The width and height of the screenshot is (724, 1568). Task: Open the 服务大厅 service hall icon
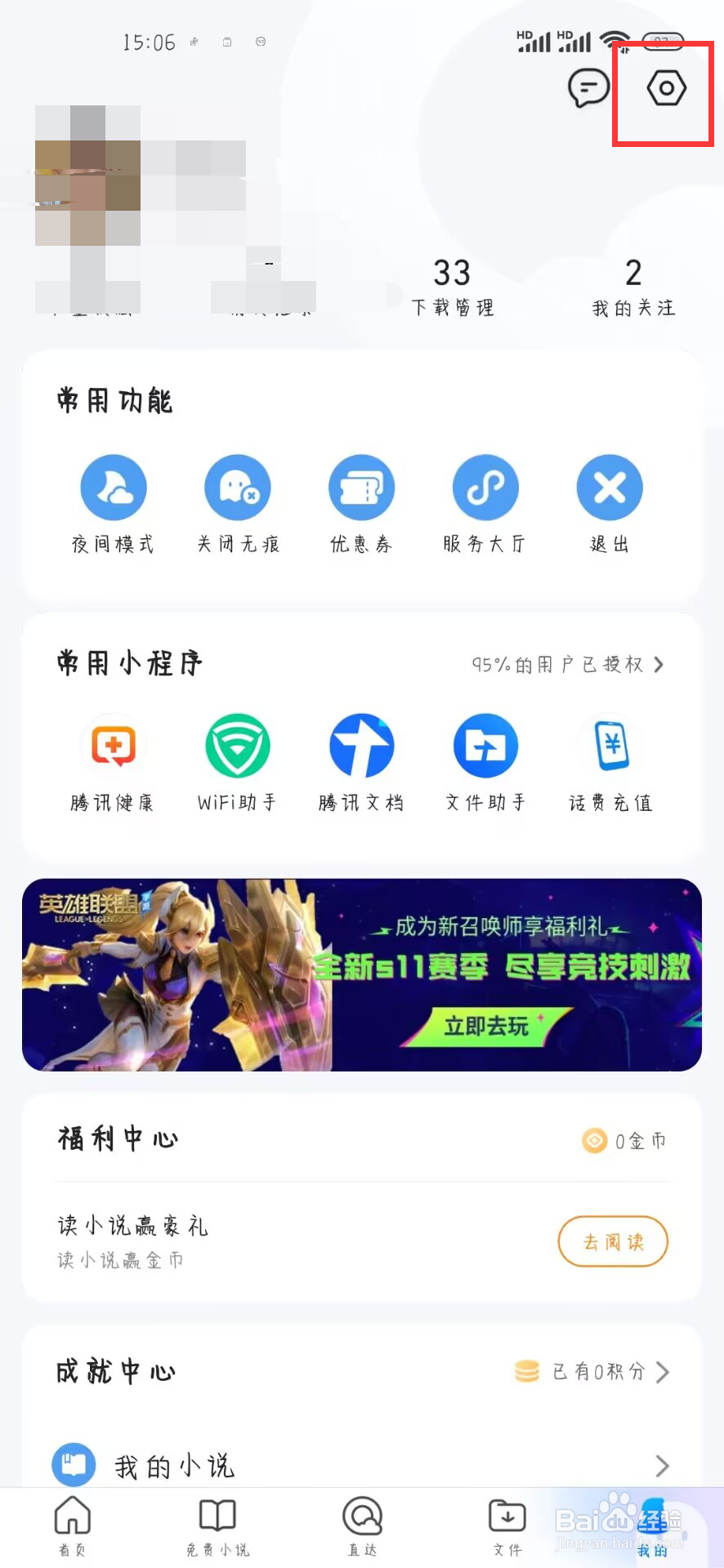click(485, 487)
